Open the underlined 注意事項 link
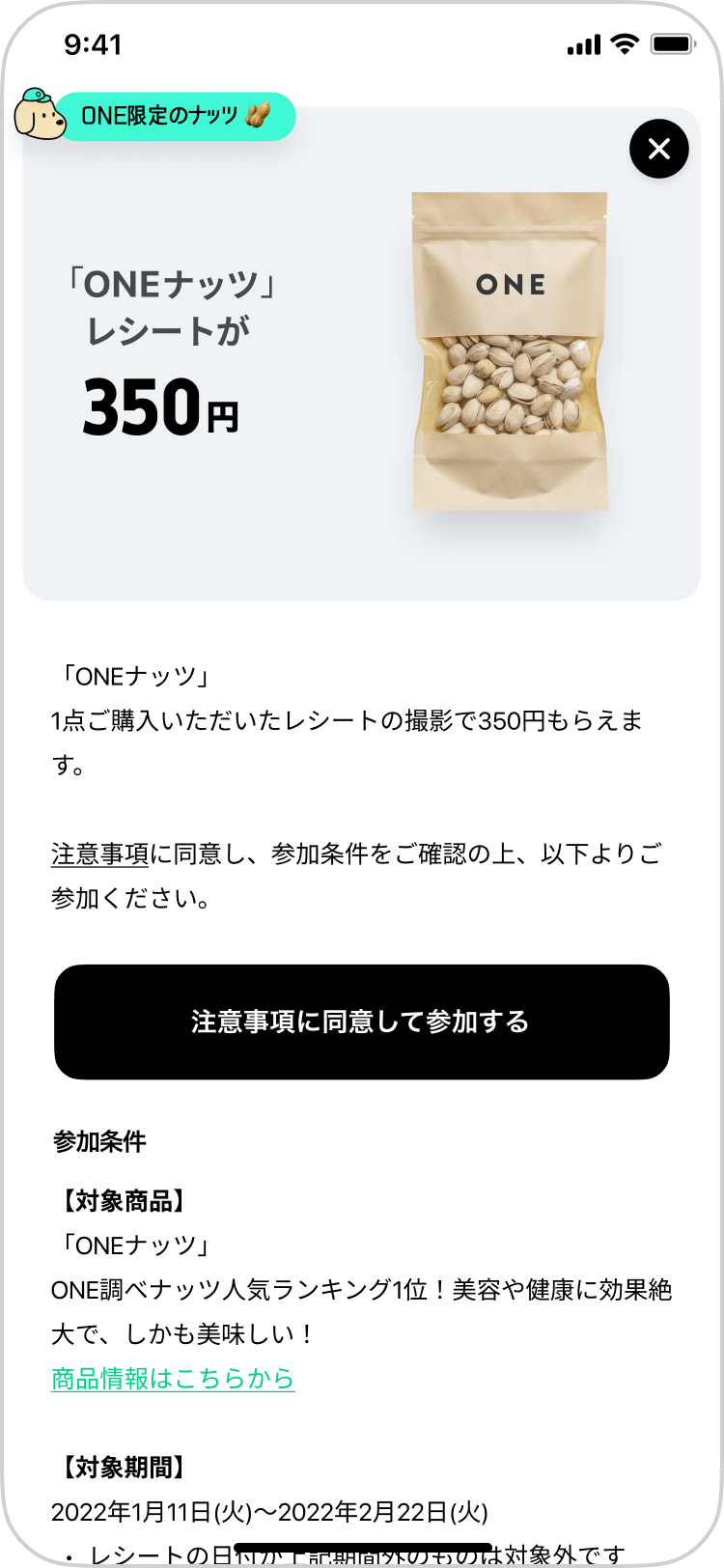The image size is (724, 1568). 99,854
